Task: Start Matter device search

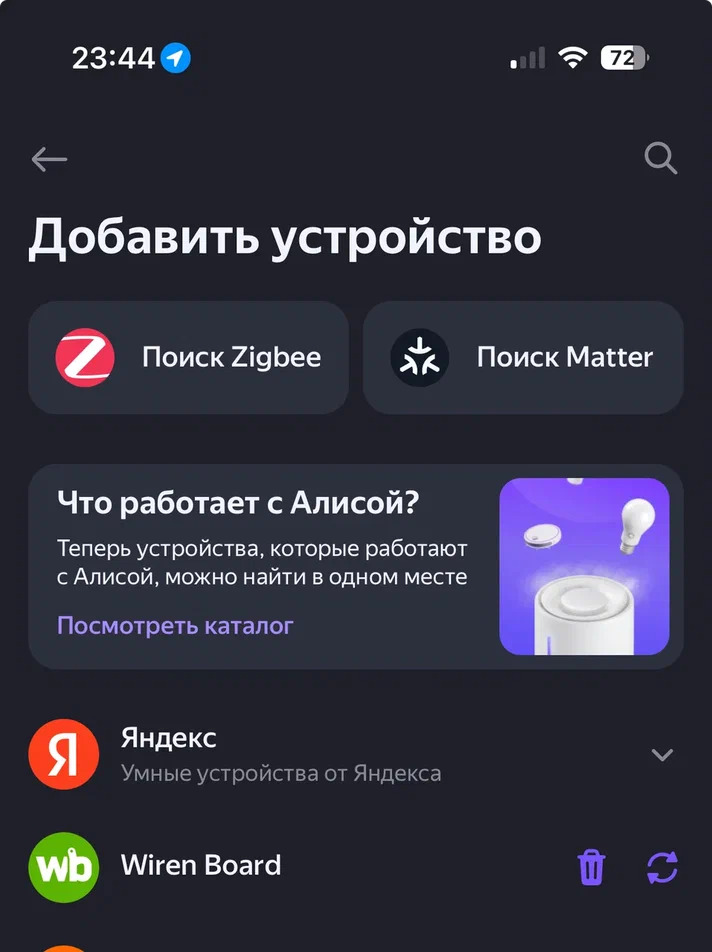Action: (x=523, y=357)
